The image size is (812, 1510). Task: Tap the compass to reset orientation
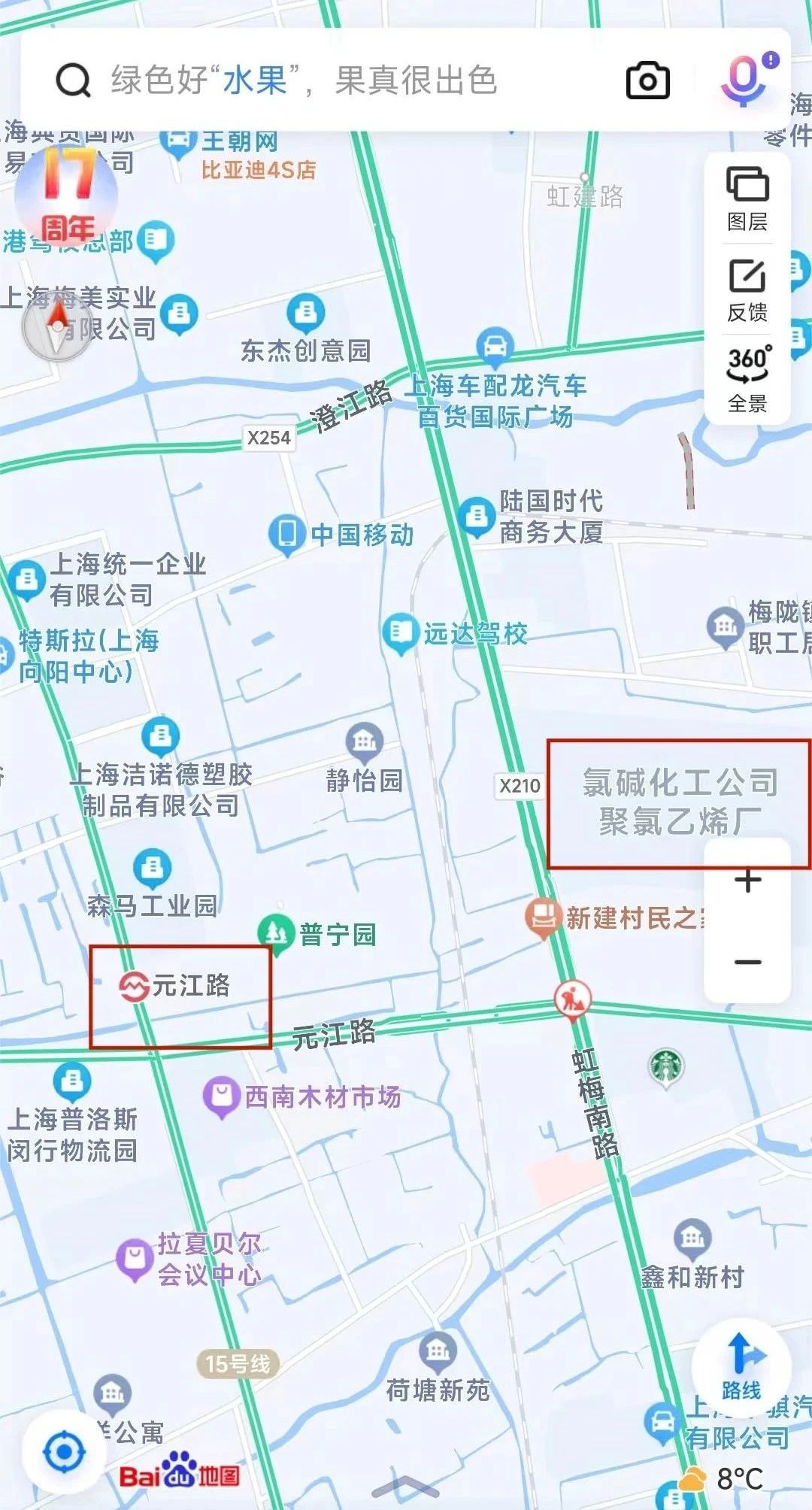point(58,327)
